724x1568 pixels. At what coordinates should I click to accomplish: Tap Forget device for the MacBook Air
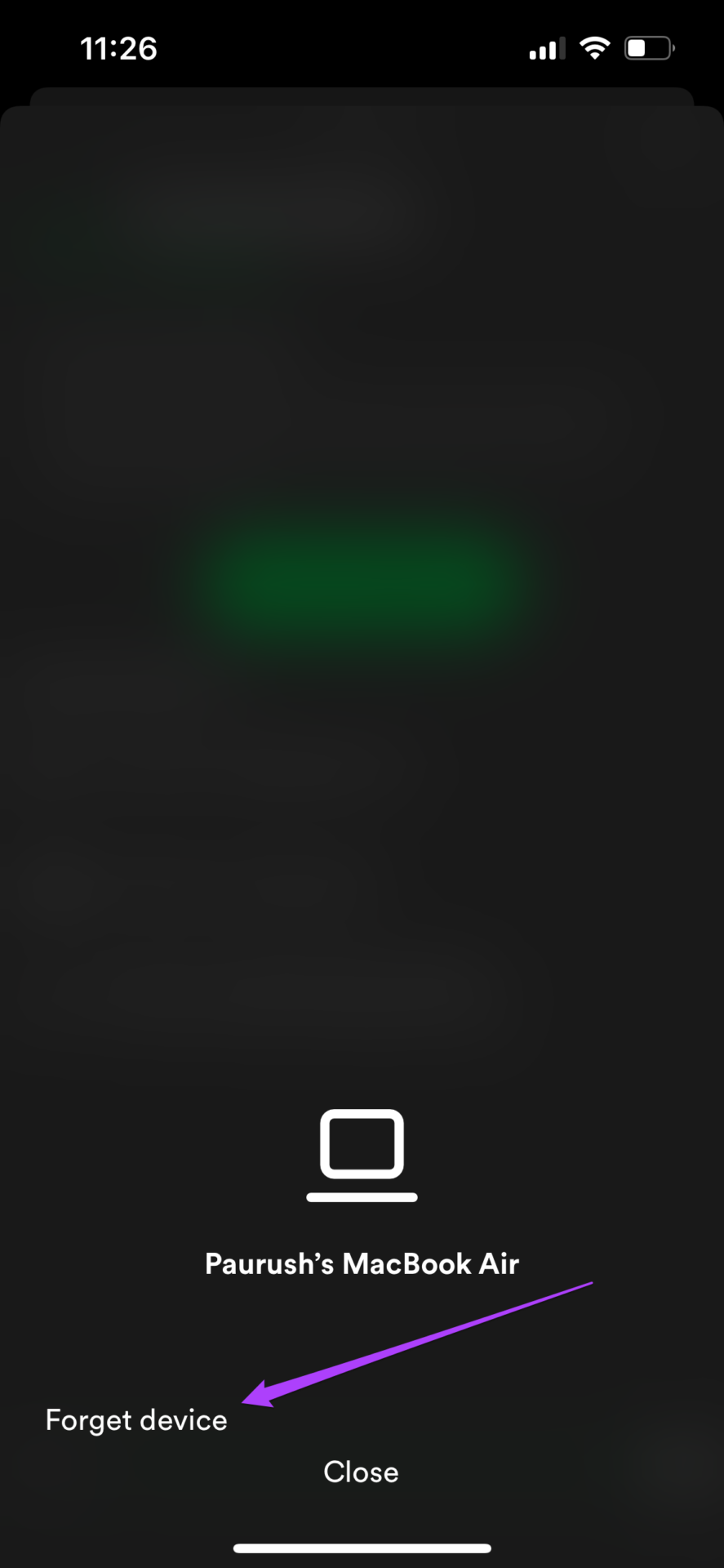pos(136,1420)
